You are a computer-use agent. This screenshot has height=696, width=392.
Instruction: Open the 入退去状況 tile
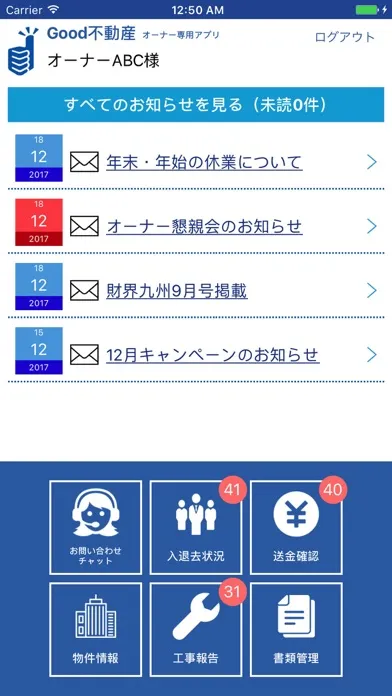tap(196, 527)
